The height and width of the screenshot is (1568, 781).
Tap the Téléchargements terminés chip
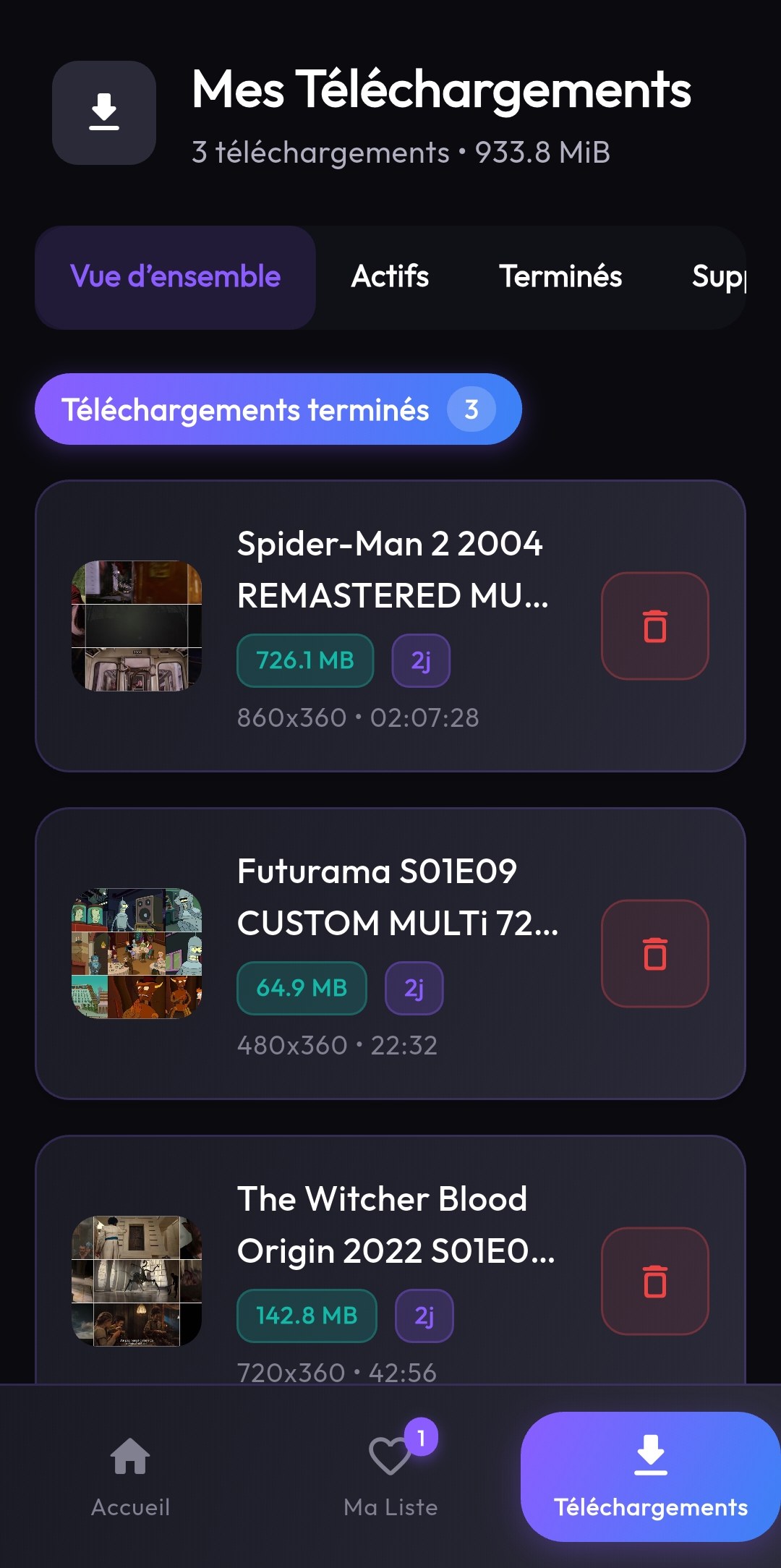[278, 409]
